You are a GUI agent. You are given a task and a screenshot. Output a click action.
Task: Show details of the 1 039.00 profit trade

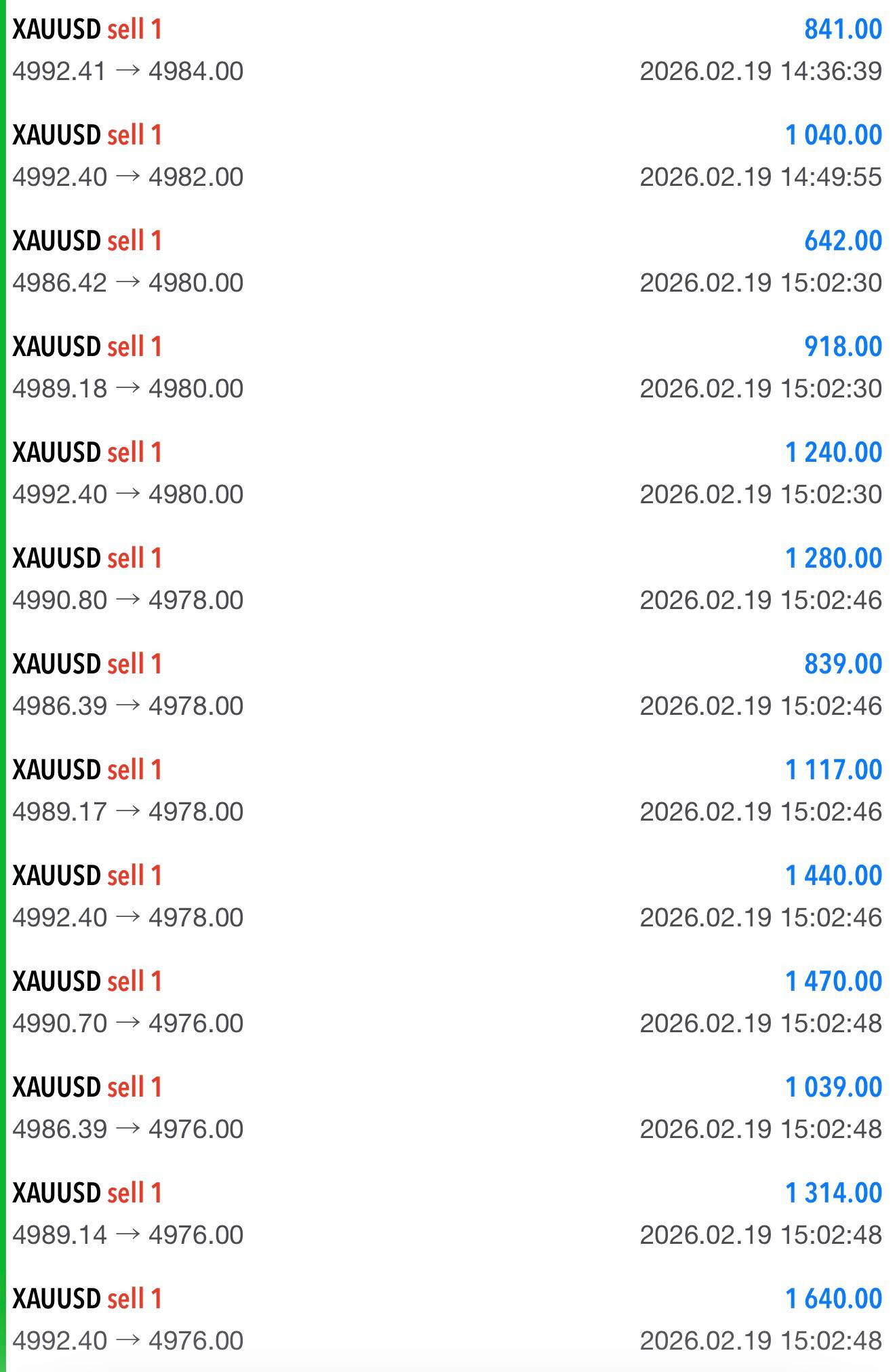[447, 1108]
